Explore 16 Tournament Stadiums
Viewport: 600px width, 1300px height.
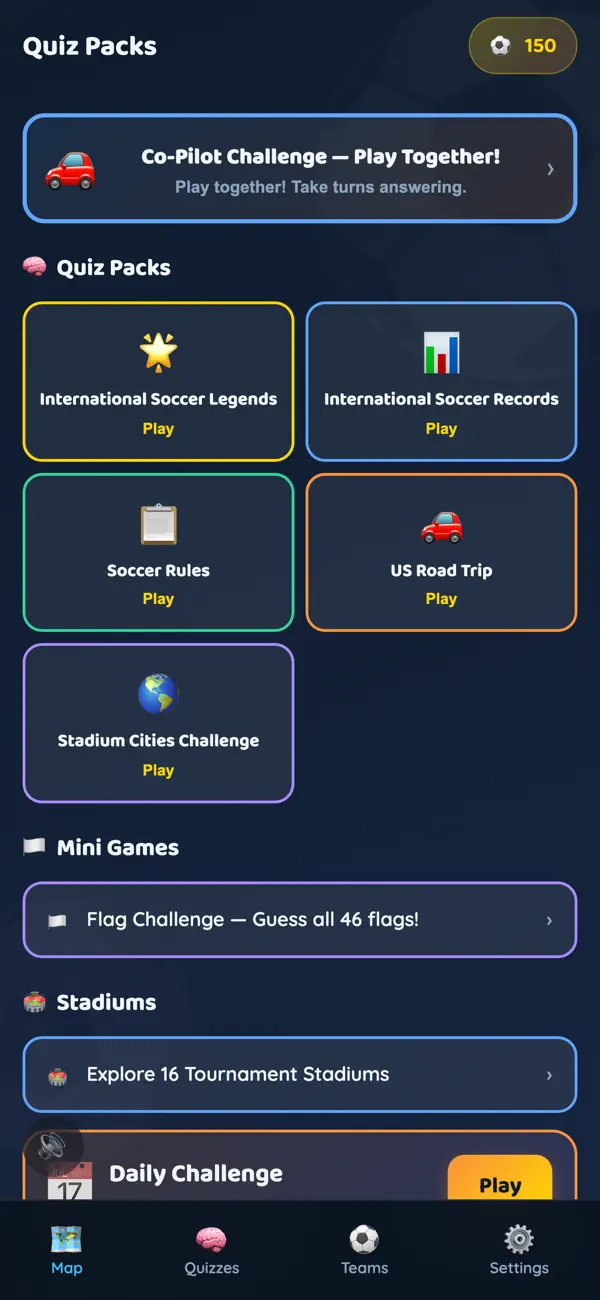(300, 1075)
